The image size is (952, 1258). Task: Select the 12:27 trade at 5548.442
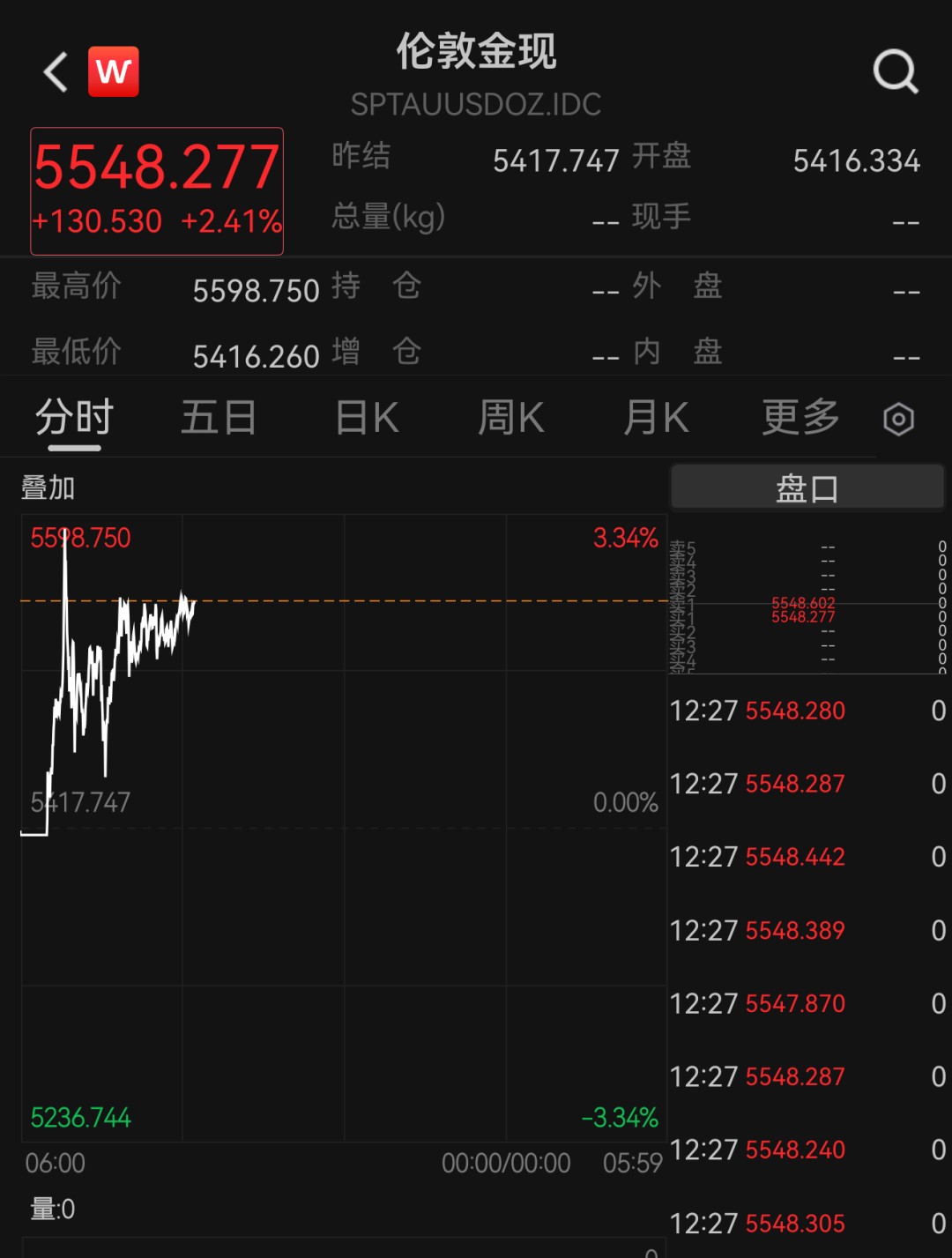(x=793, y=856)
